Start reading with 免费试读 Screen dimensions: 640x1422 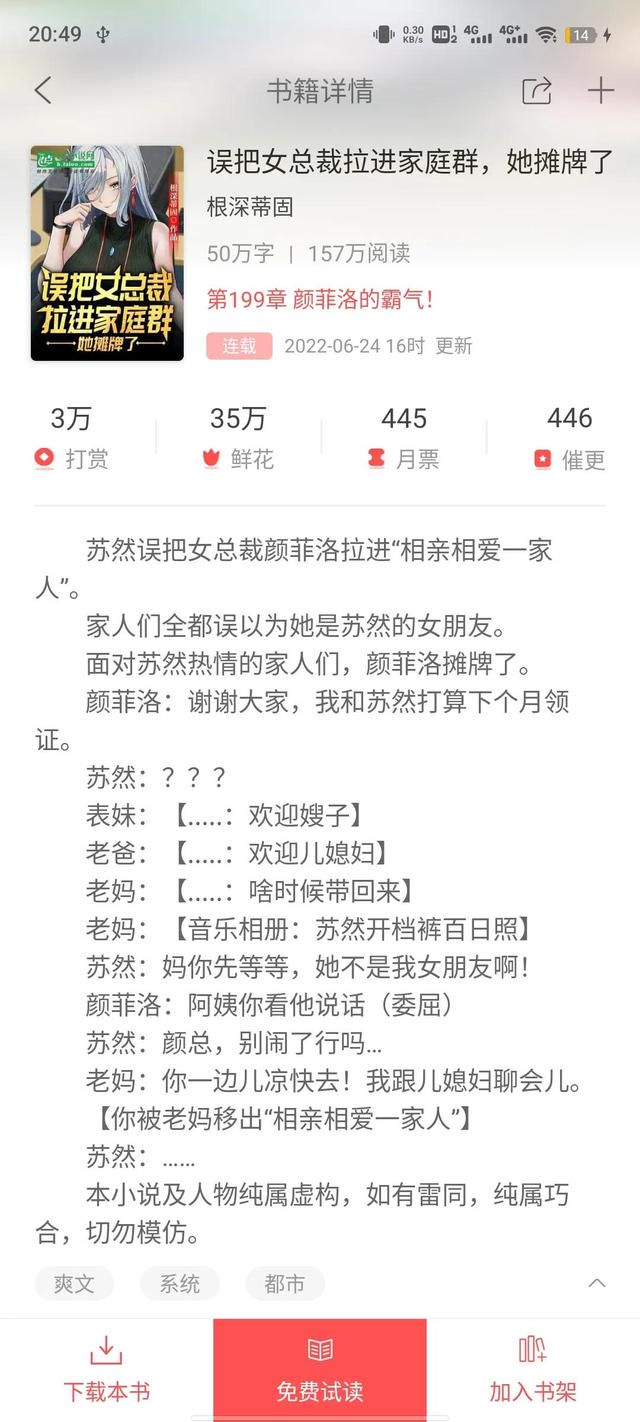[320, 1369]
